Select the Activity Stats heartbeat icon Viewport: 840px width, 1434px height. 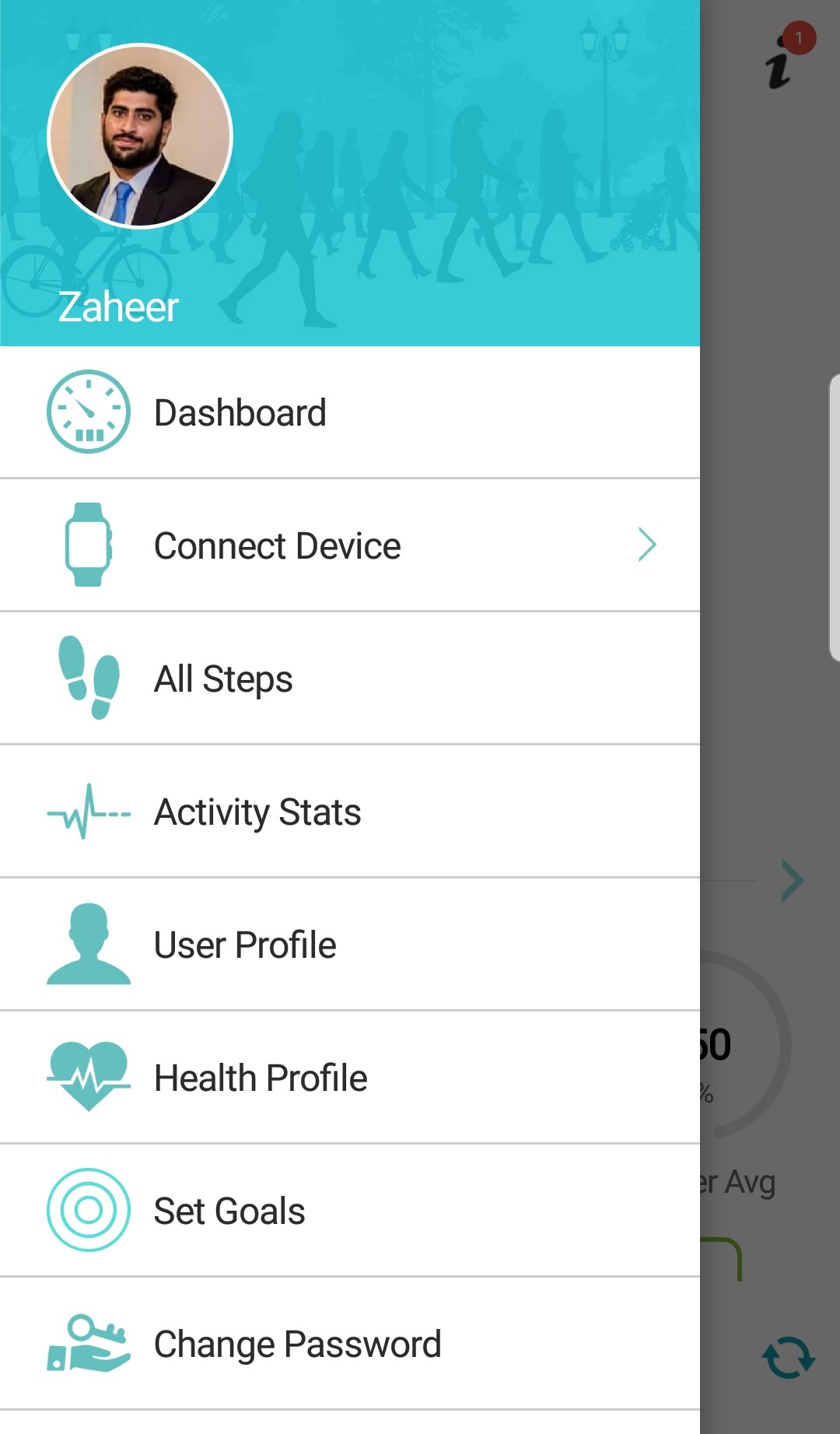(x=88, y=811)
